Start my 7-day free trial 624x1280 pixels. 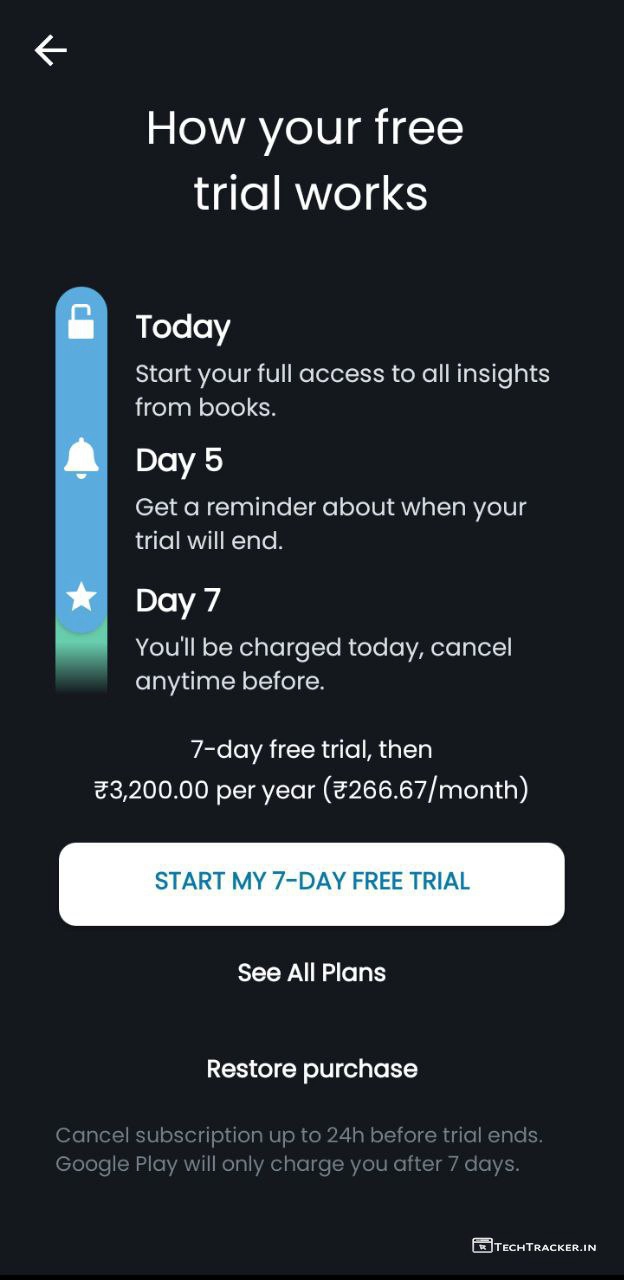click(x=312, y=883)
